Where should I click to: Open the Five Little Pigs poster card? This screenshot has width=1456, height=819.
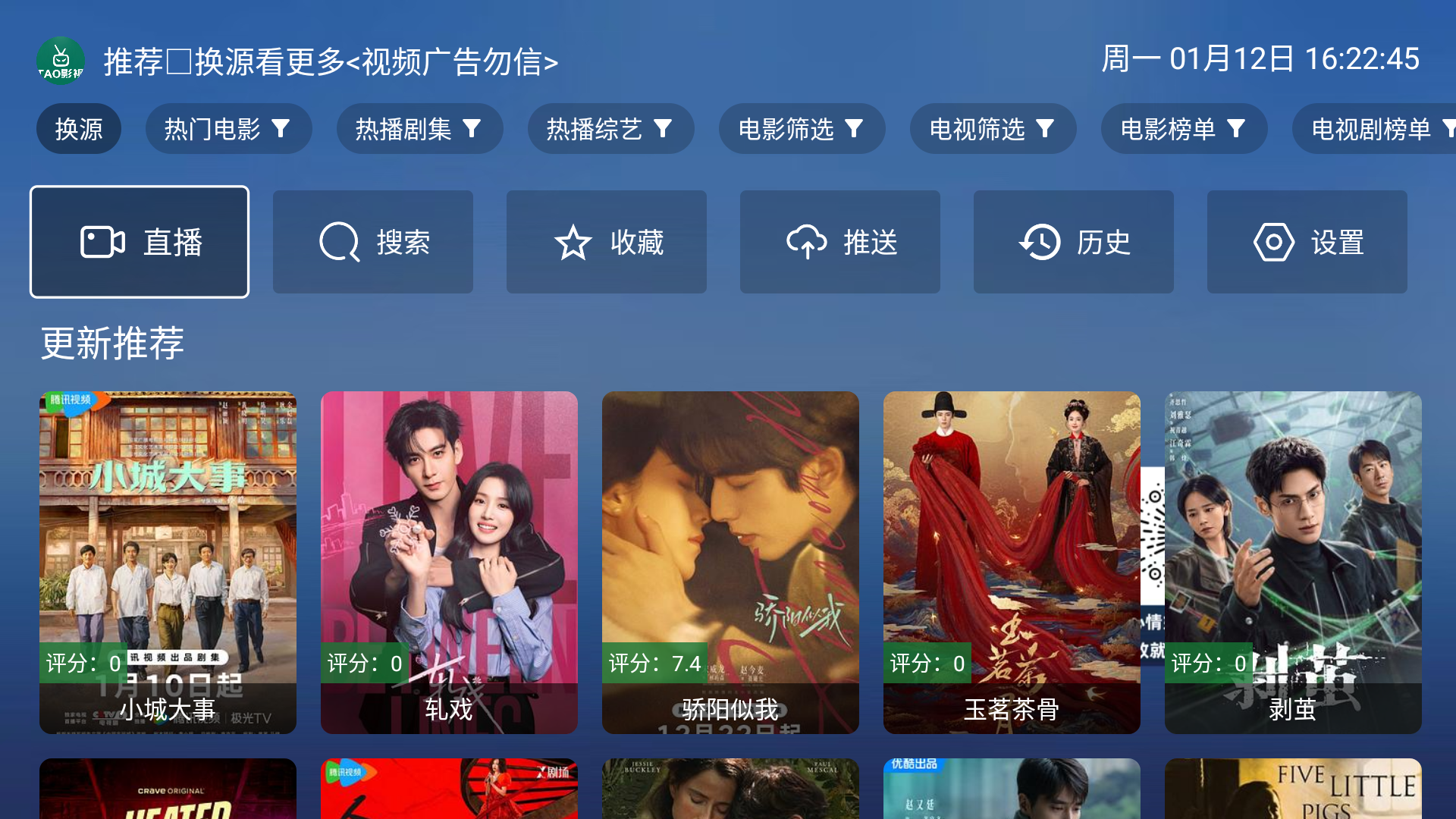click(1293, 789)
